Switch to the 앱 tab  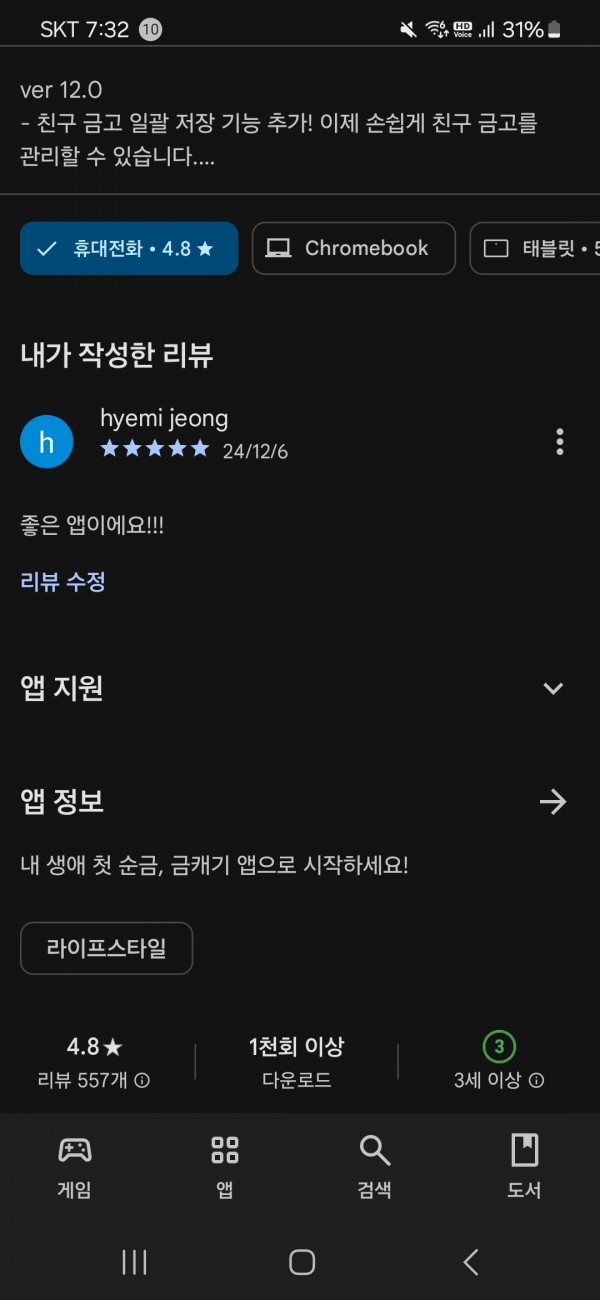click(x=225, y=1167)
